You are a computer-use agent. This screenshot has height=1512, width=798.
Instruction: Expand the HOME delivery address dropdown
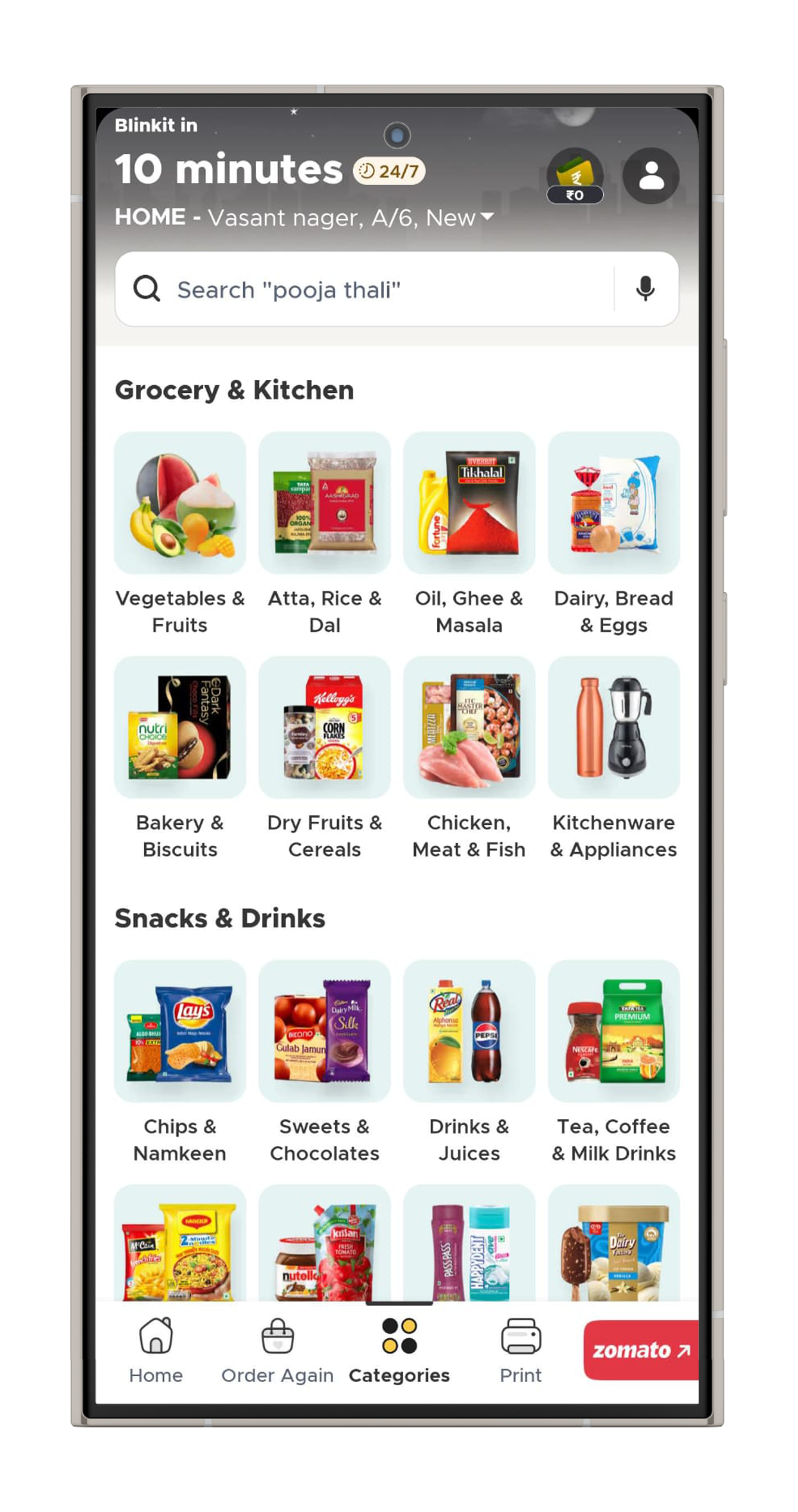pyautogui.click(x=487, y=217)
